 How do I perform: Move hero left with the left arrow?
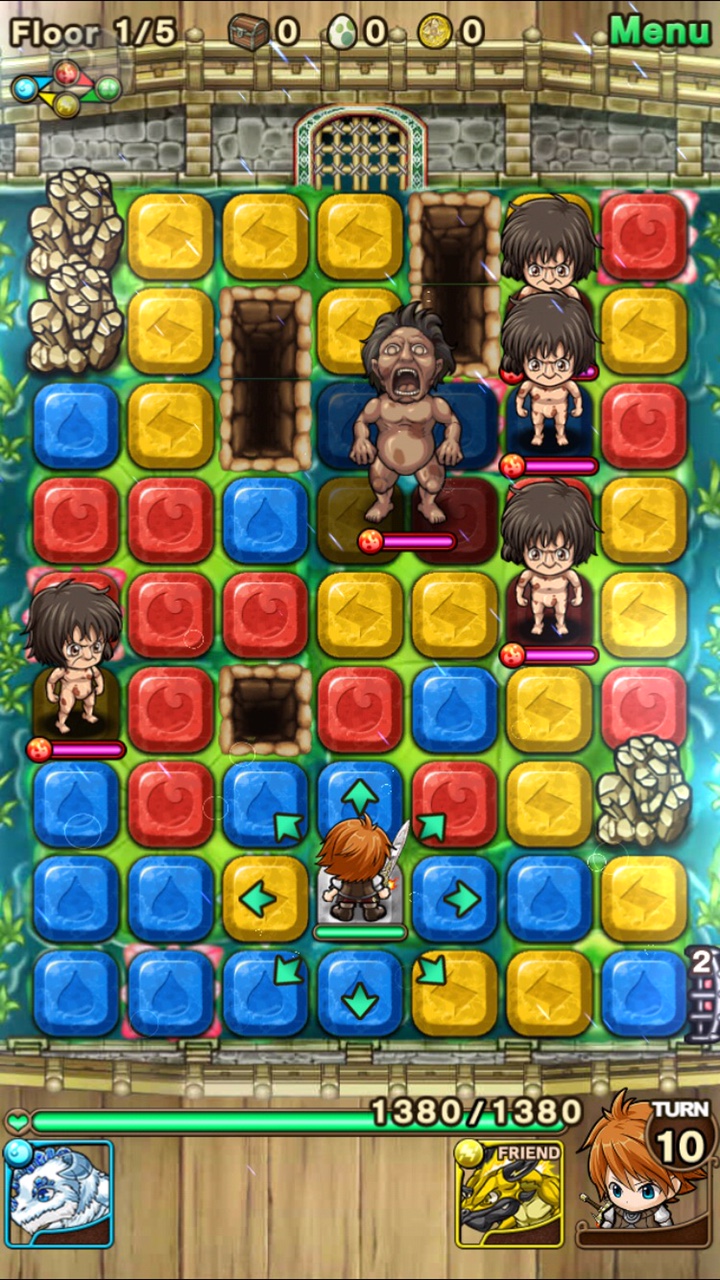265,897
